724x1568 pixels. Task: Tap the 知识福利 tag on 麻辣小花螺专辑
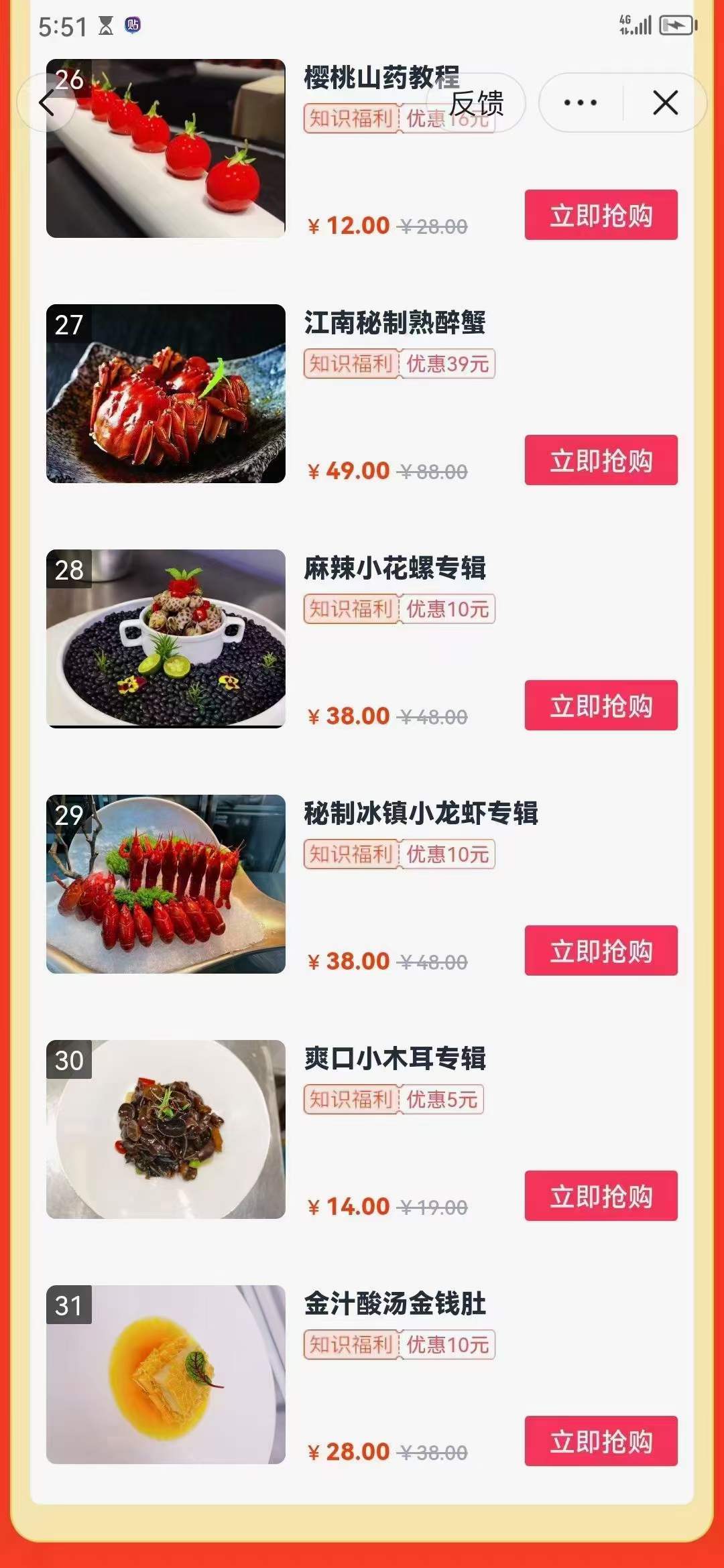coord(349,610)
